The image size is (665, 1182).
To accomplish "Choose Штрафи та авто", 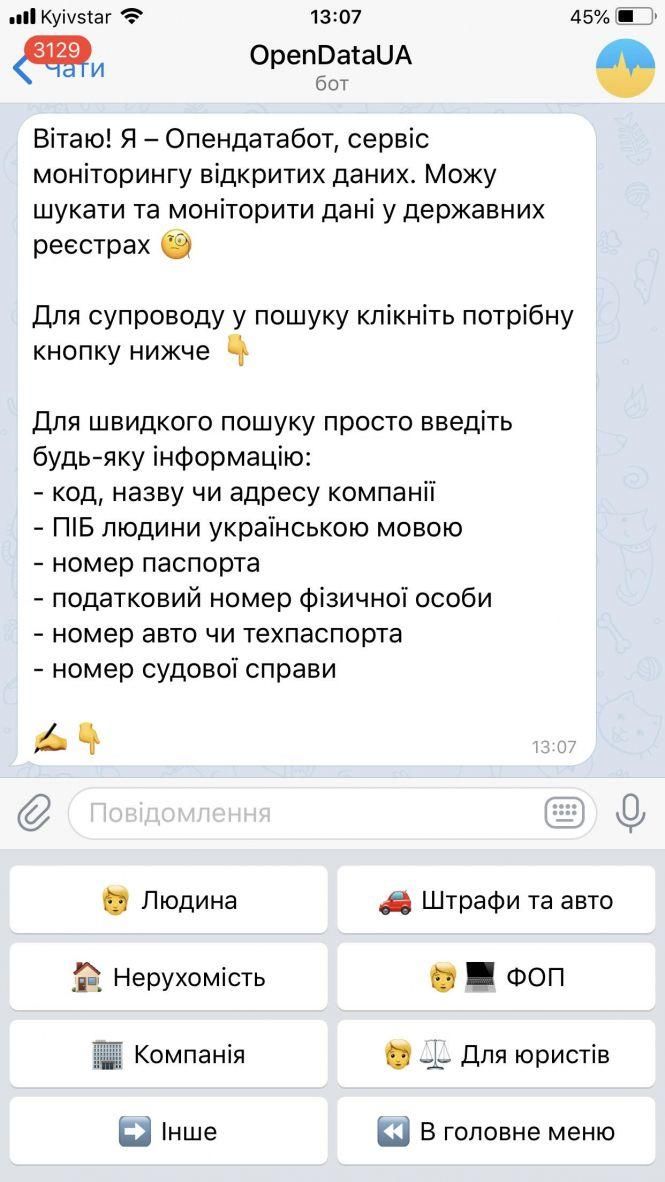I will point(495,900).
